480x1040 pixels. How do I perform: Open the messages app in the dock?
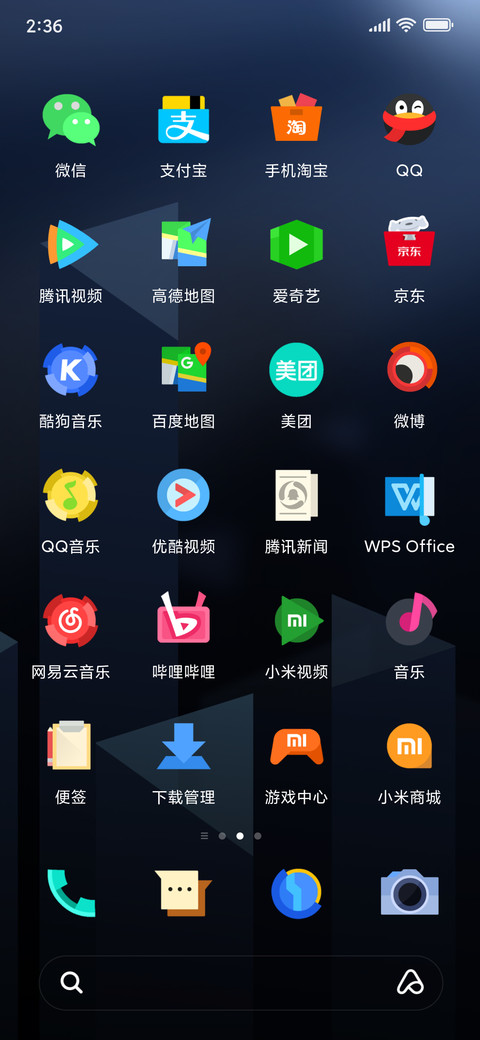click(x=184, y=893)
